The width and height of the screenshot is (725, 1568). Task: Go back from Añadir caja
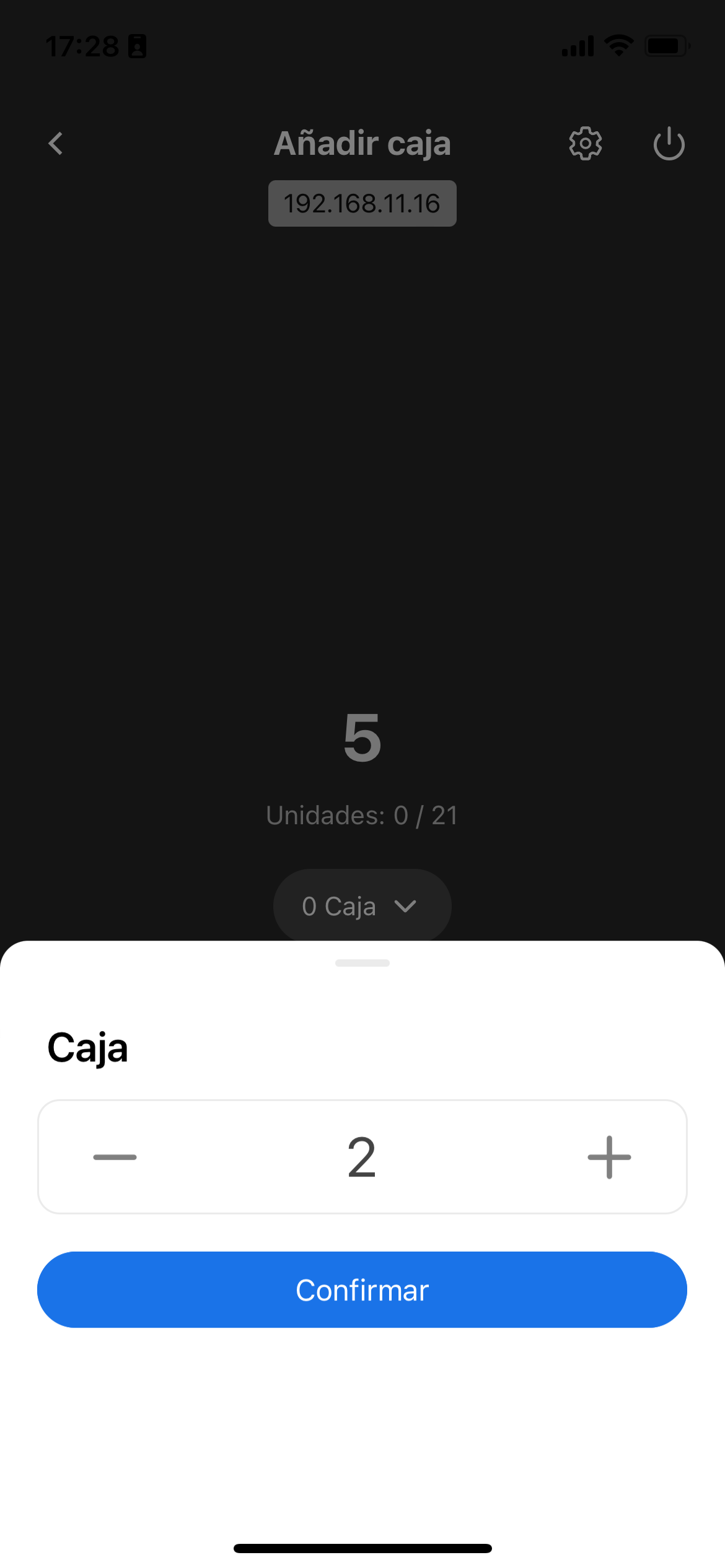click(56, 144)
